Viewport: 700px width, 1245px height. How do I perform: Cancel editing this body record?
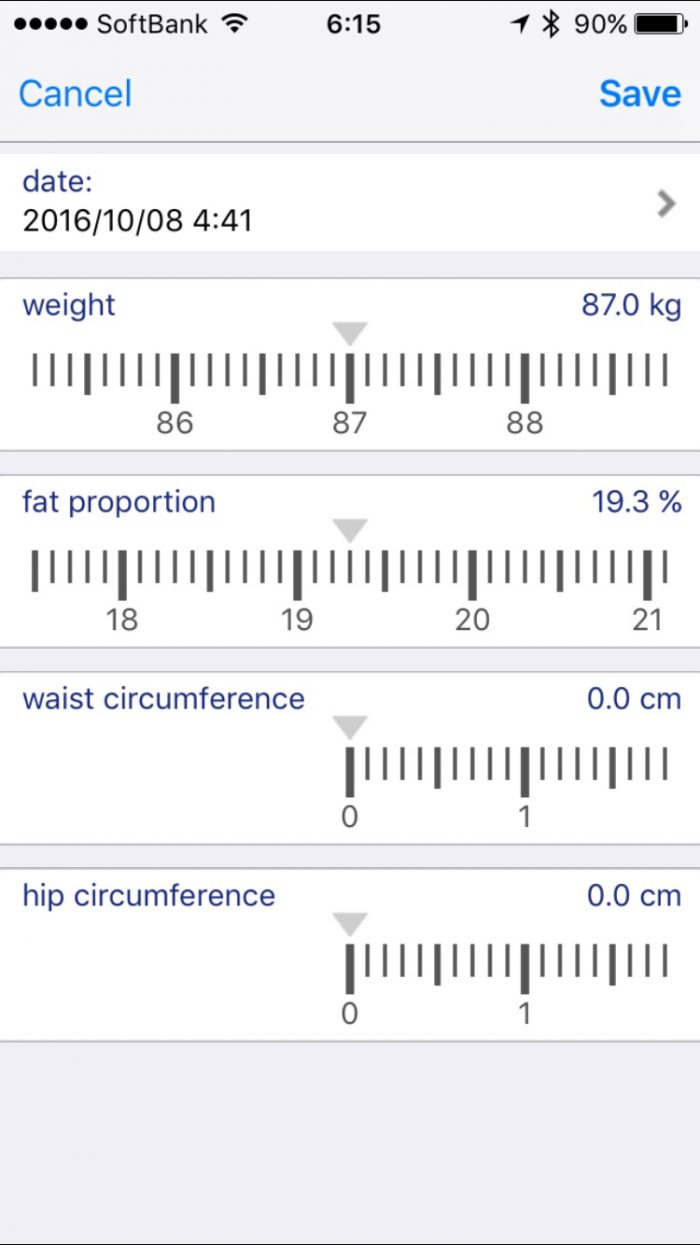click(75, 94)
